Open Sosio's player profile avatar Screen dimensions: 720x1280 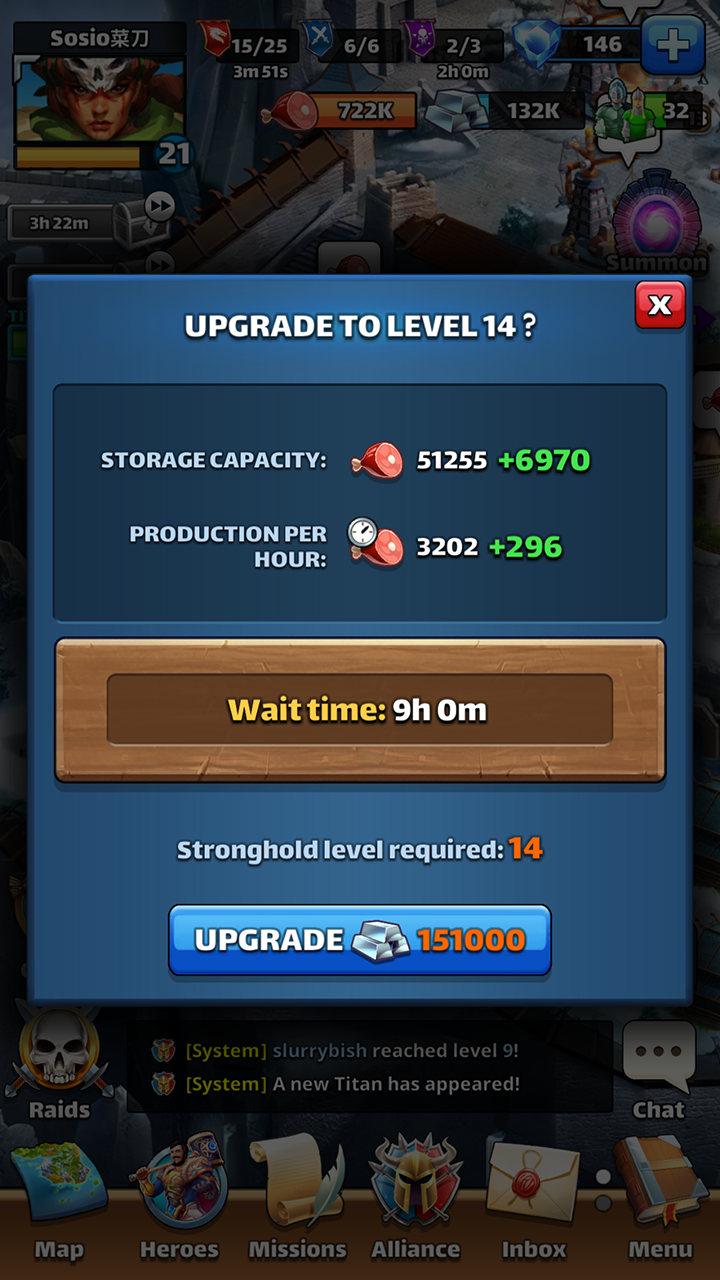click(99, 98)
